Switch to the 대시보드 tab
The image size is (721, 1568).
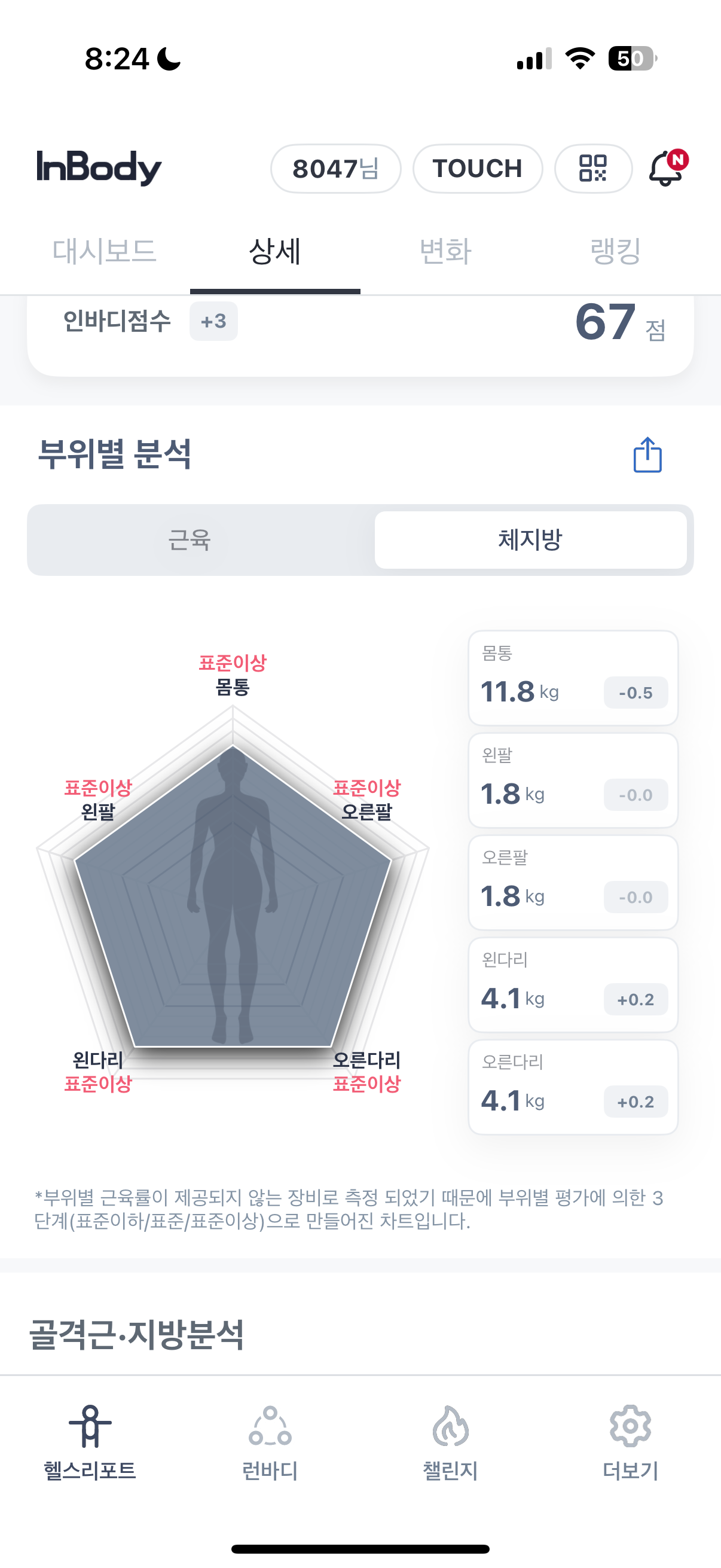[104, 251]
